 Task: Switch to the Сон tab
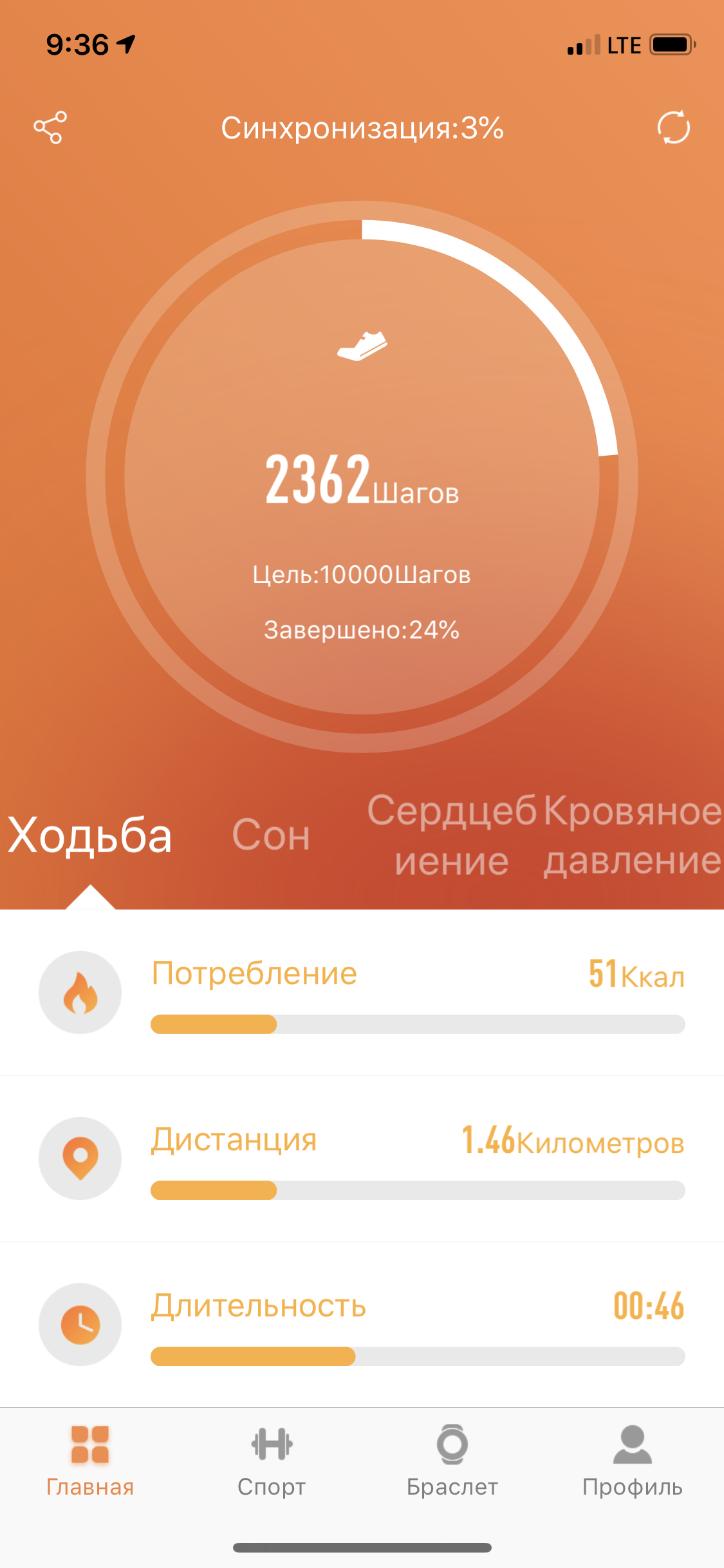tap(271, 835)
